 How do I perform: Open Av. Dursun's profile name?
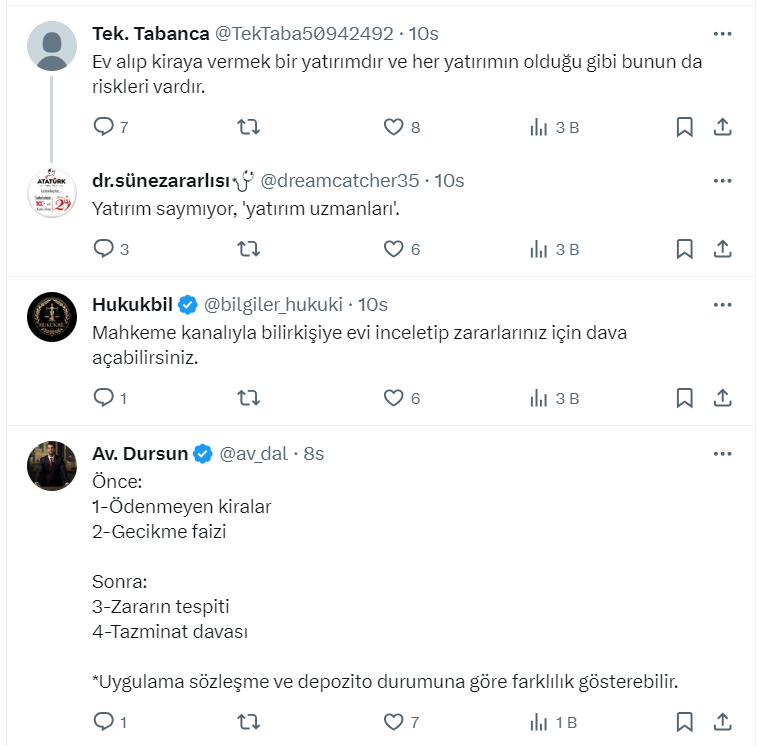tap(139, 453)
